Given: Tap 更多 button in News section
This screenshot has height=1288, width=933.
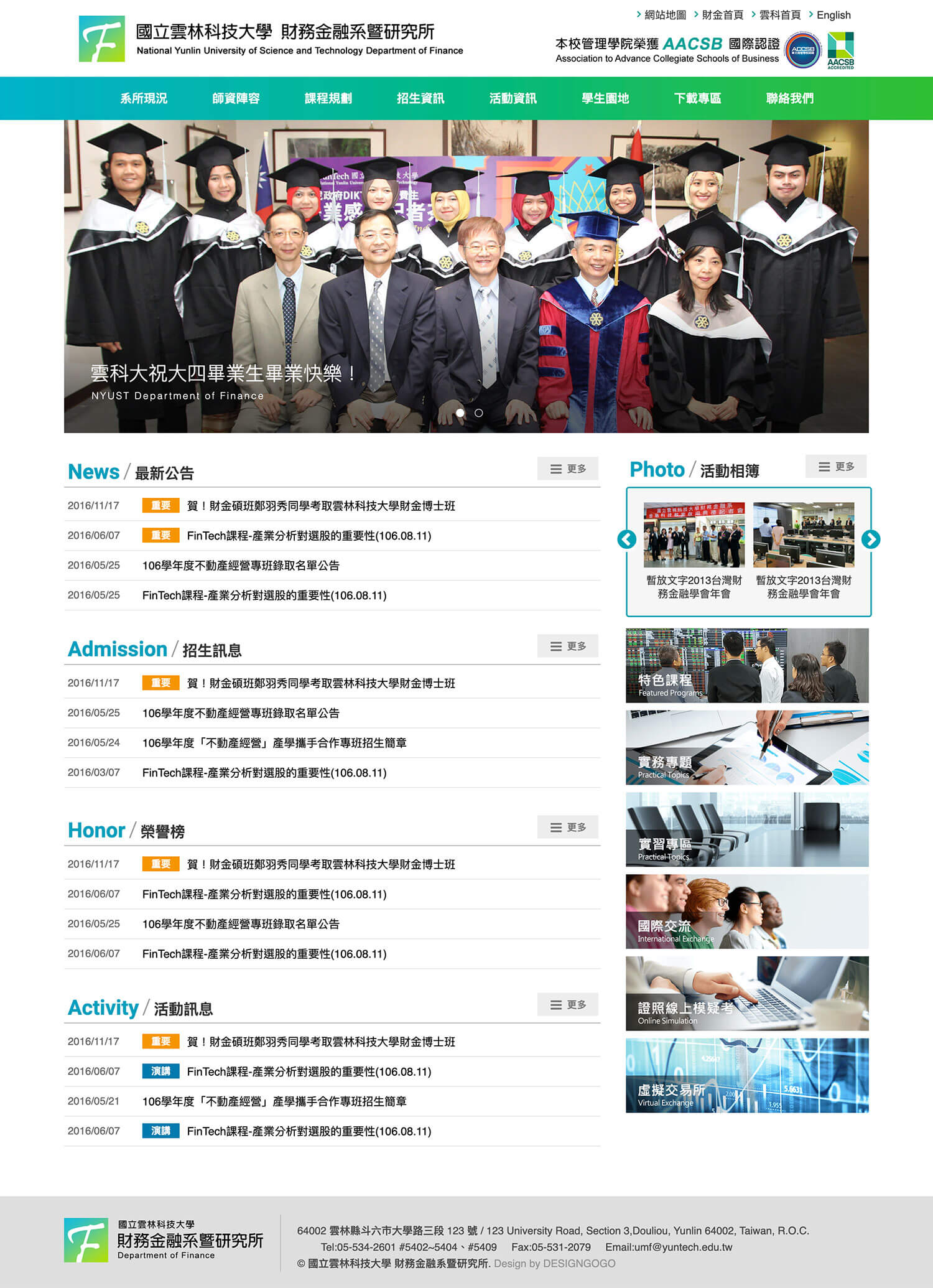Looking at the screenshot, I should 568,469.
